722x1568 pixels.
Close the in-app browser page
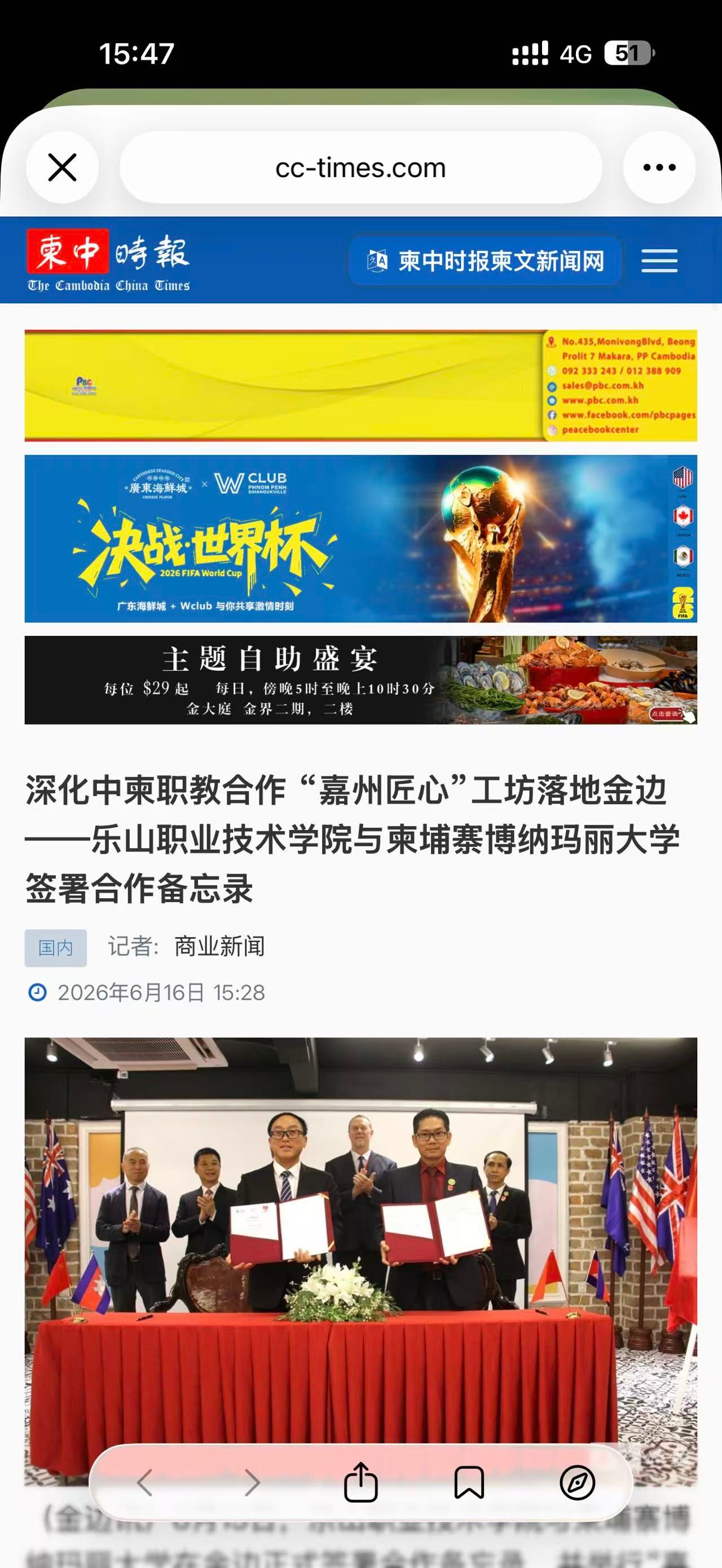[62, 167]
